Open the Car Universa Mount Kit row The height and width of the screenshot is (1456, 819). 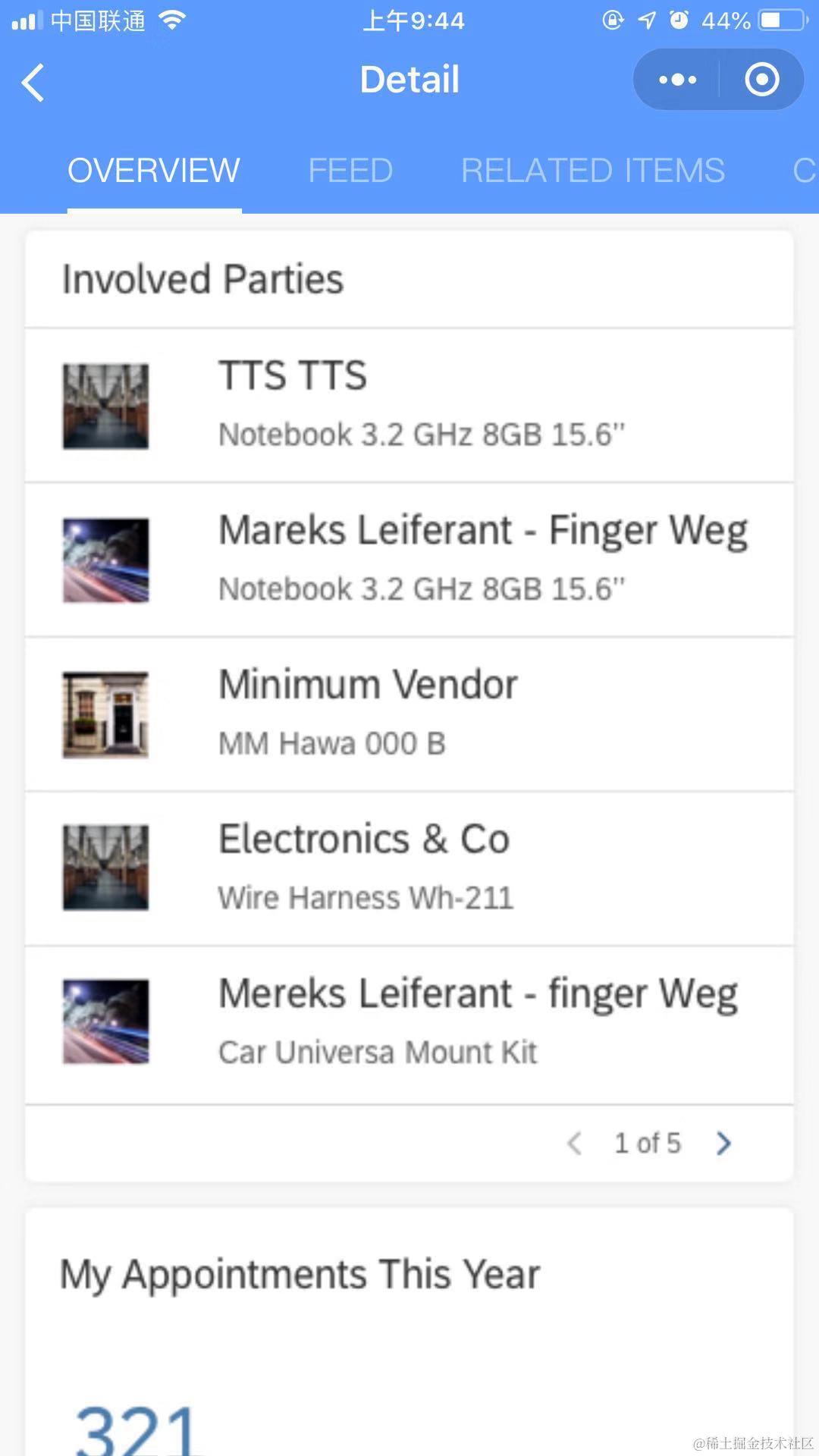[409, 1021]
